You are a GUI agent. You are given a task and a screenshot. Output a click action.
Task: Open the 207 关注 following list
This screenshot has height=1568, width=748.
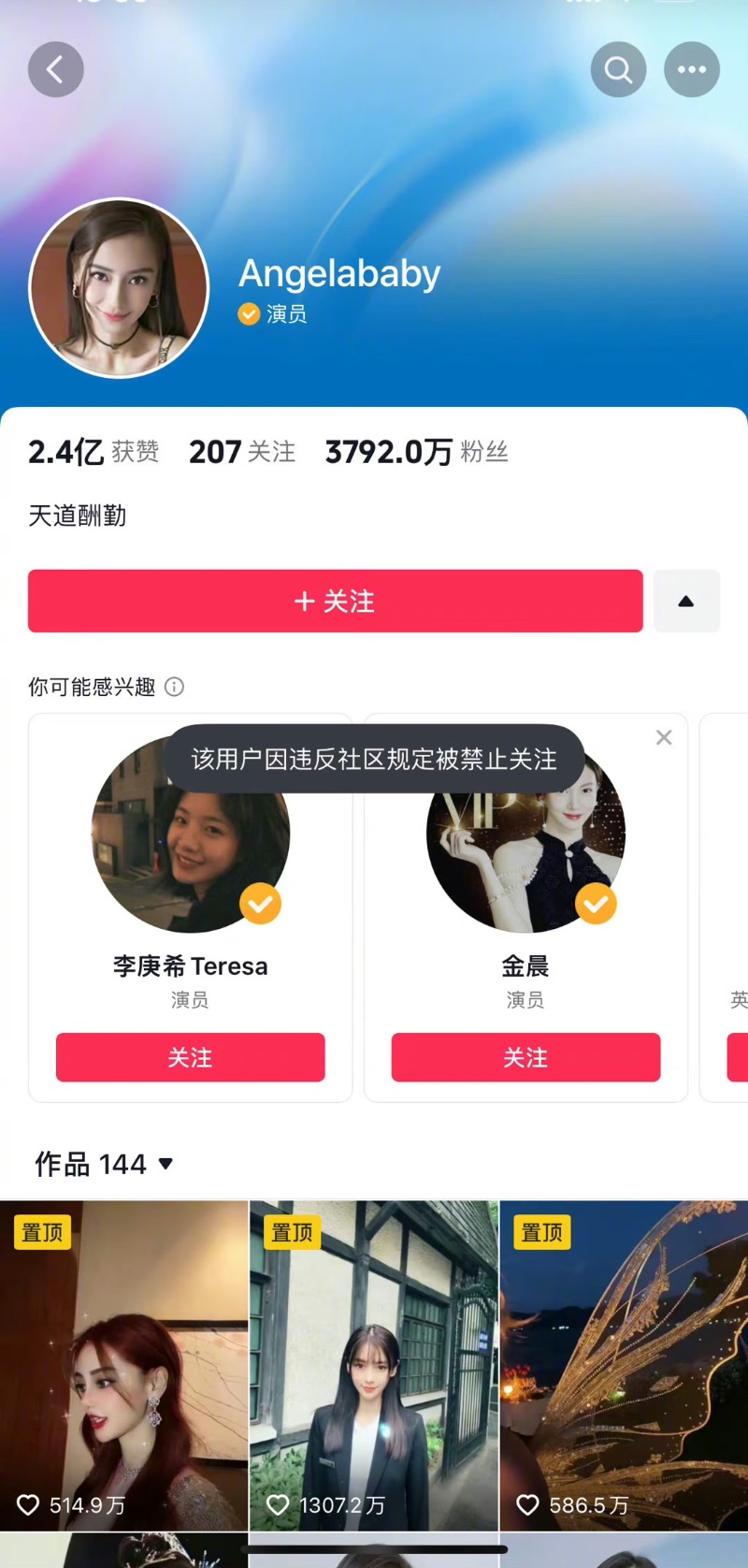point(241,452)
